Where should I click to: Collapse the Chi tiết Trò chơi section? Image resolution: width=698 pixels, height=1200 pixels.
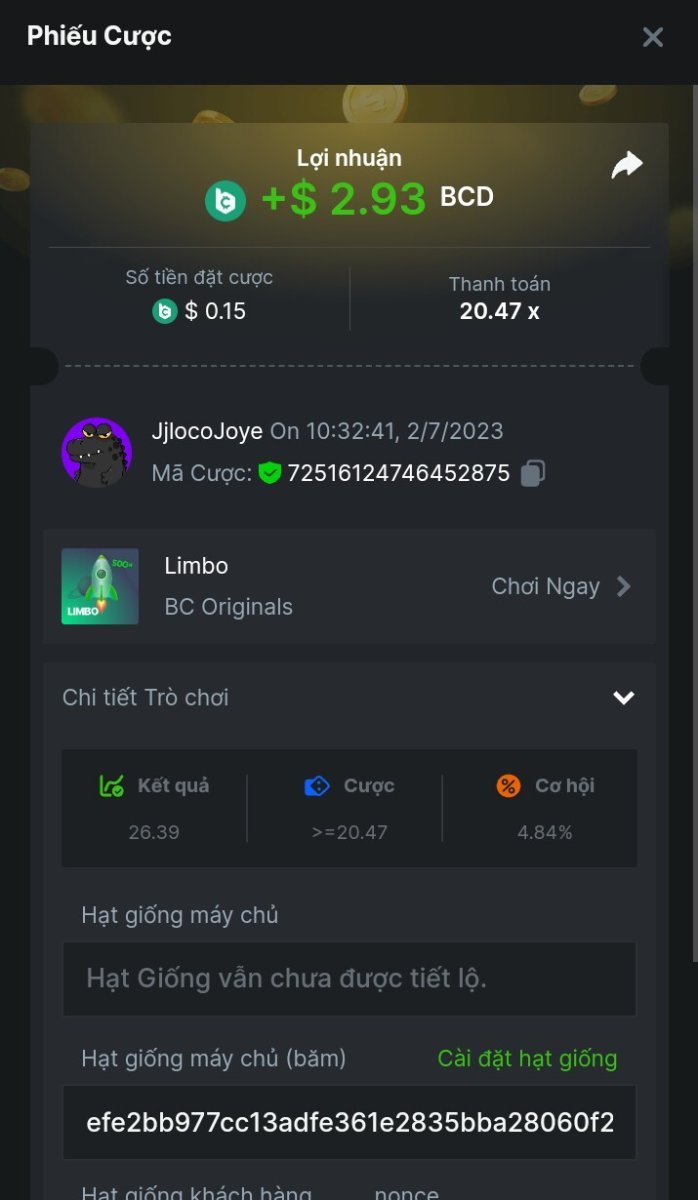click(623, 697)
